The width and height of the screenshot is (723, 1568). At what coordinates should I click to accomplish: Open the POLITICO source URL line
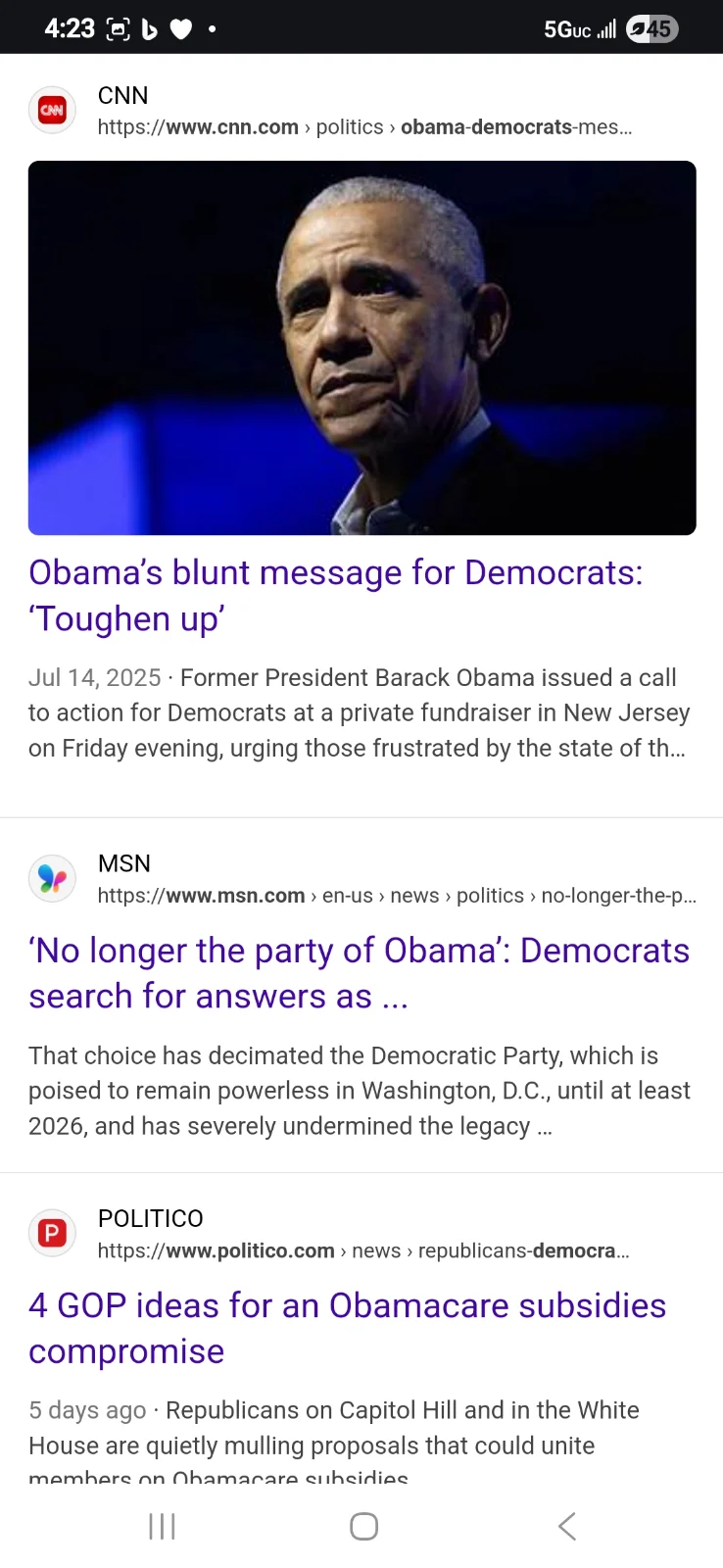[362, 1250]
